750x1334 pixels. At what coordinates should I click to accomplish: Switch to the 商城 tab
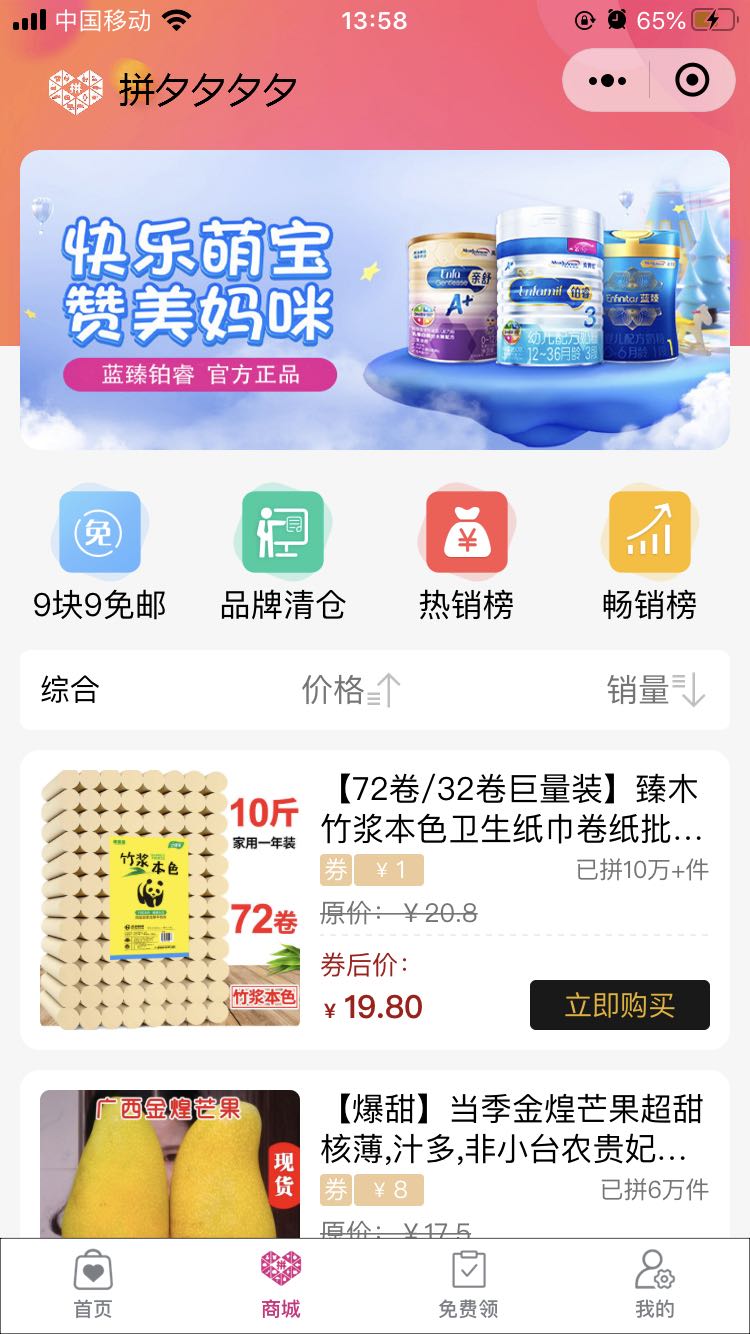click(x=281, y=1284)
